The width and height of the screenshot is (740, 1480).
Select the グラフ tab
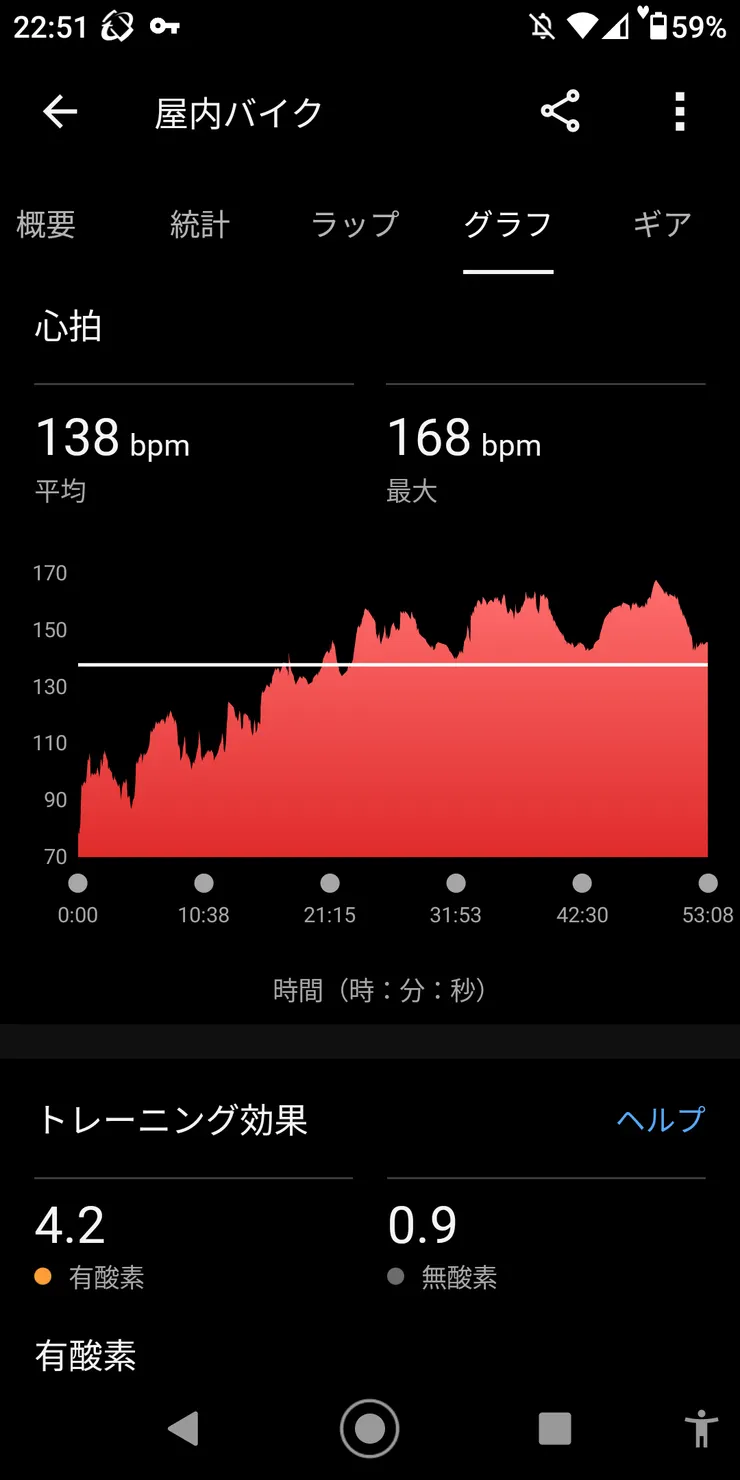click(508, 224)
